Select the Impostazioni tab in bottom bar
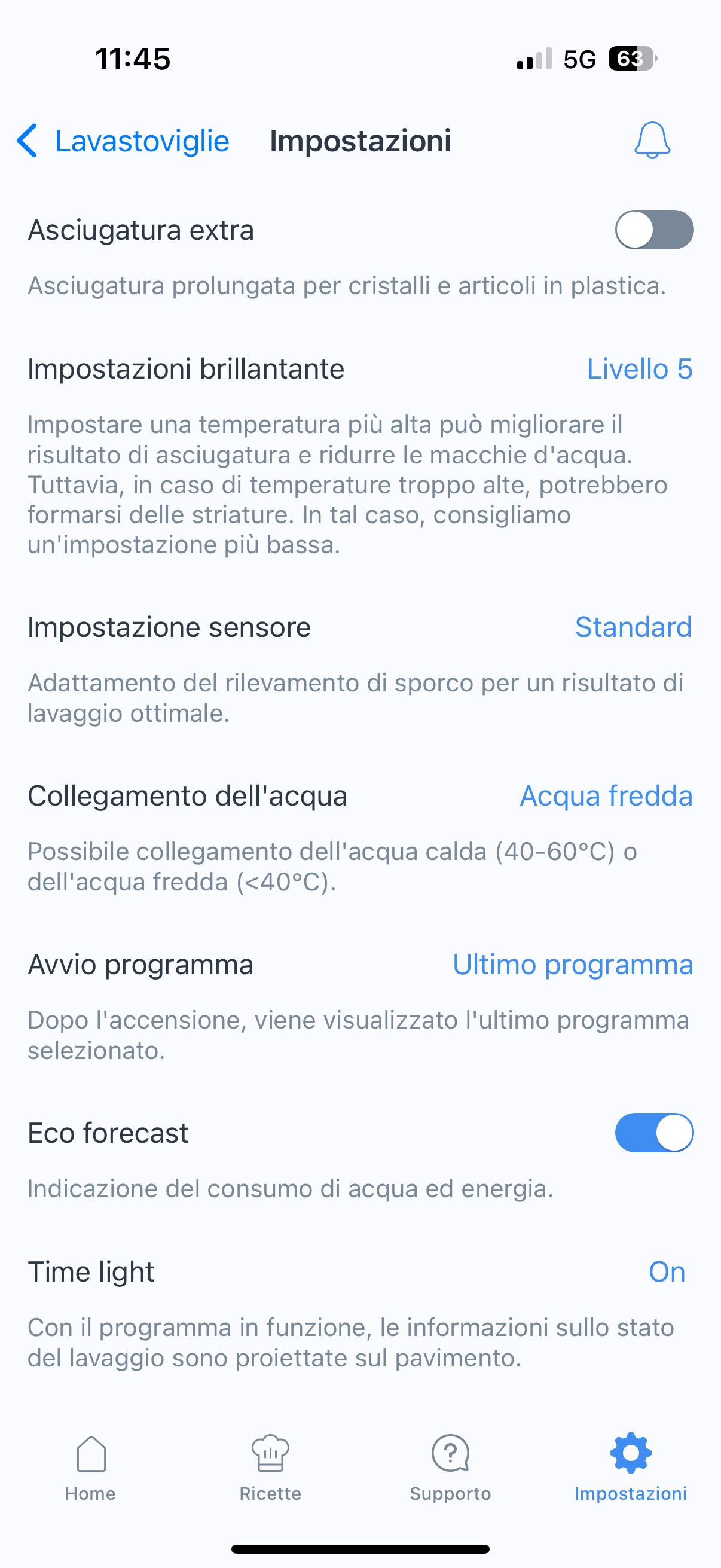The image size is (721, 1568). [631, 1469]
